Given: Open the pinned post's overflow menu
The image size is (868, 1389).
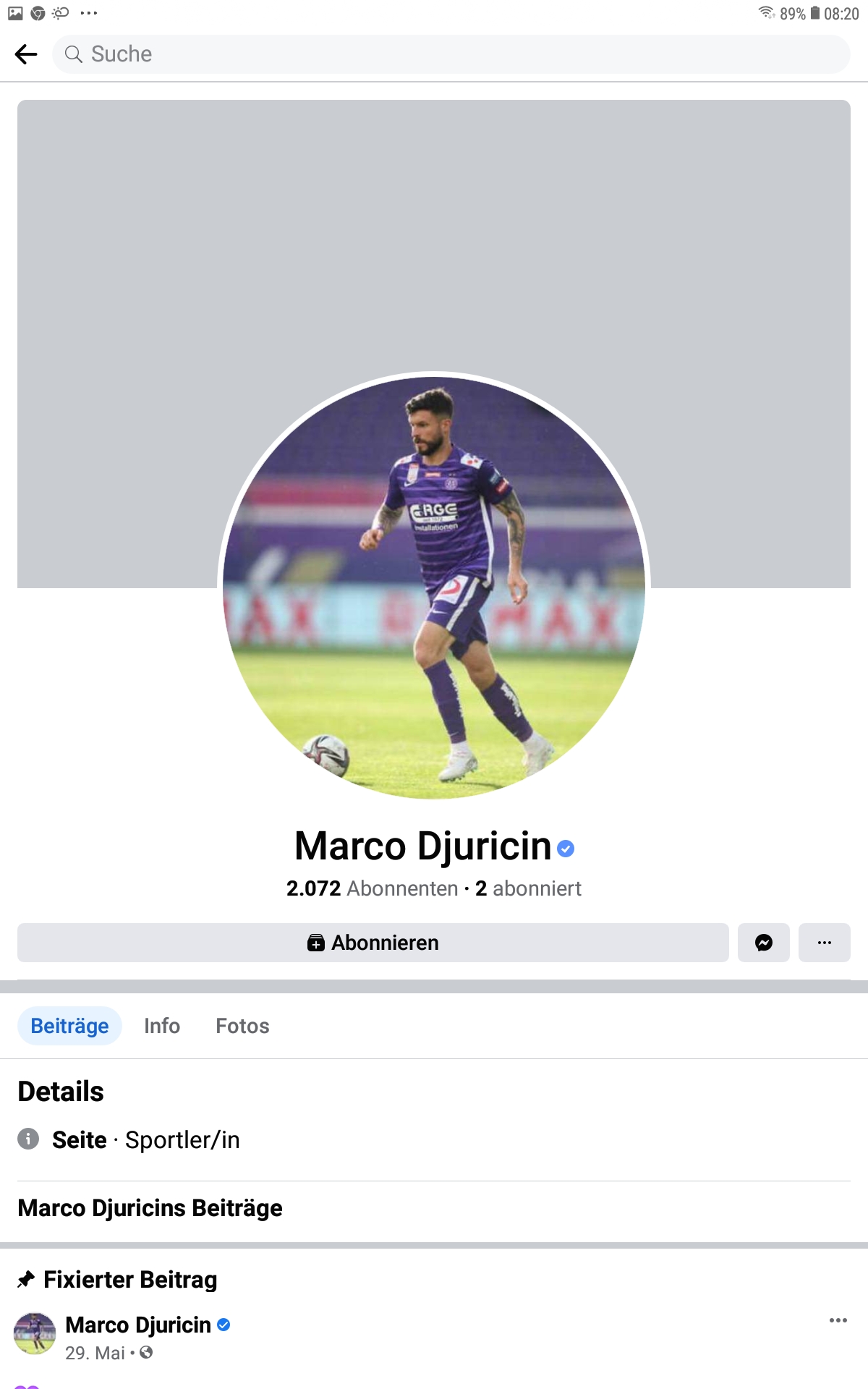Looking at the screenshot, I should (x=838, y=1320).
